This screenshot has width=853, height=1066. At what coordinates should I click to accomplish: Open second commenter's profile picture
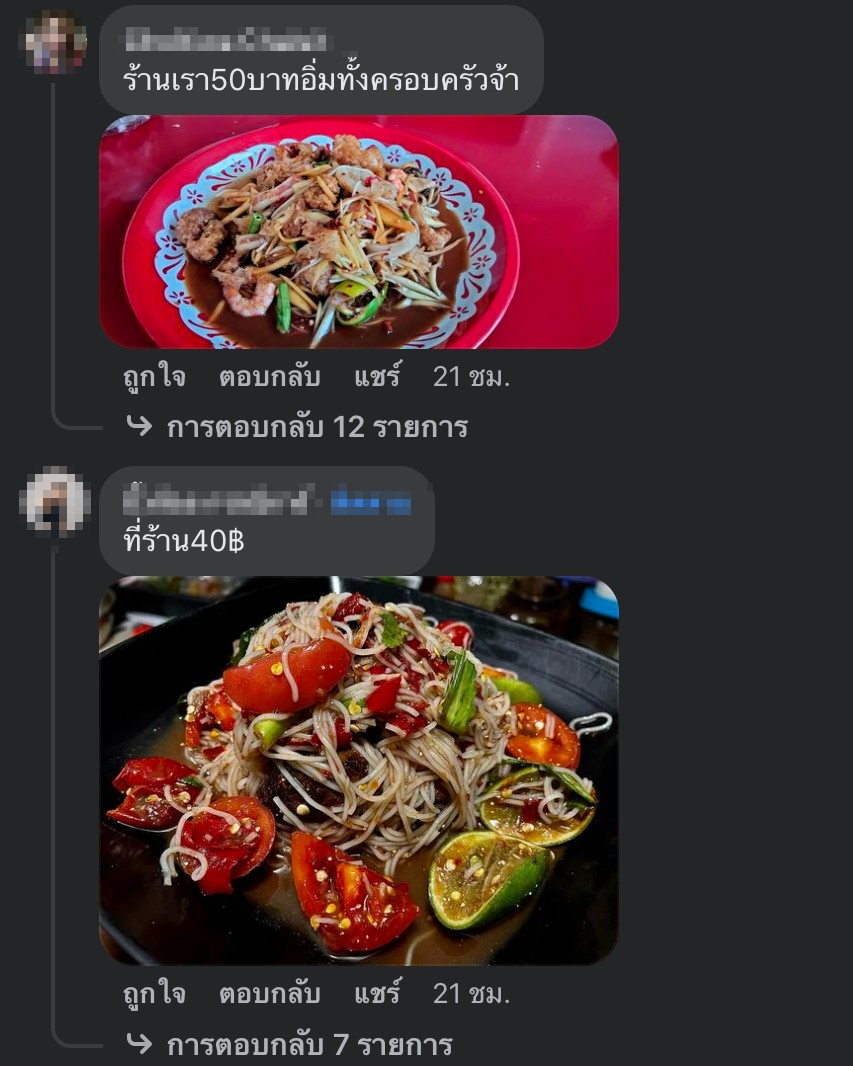(x=55, y=502)
